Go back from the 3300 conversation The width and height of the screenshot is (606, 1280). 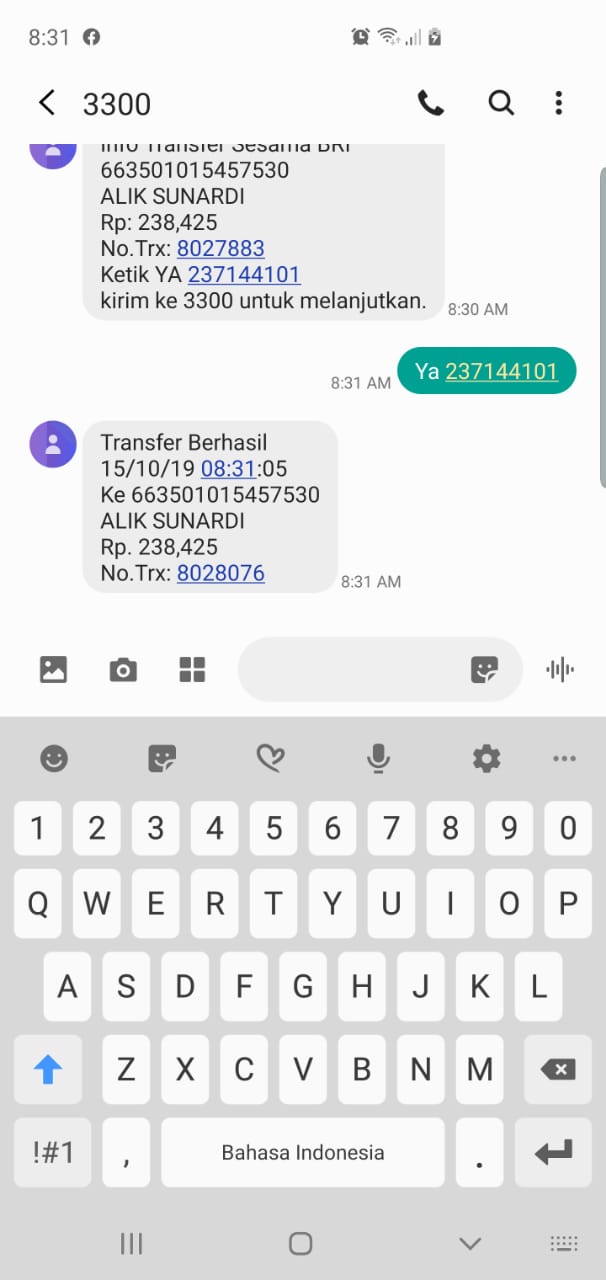pos(46,103)
